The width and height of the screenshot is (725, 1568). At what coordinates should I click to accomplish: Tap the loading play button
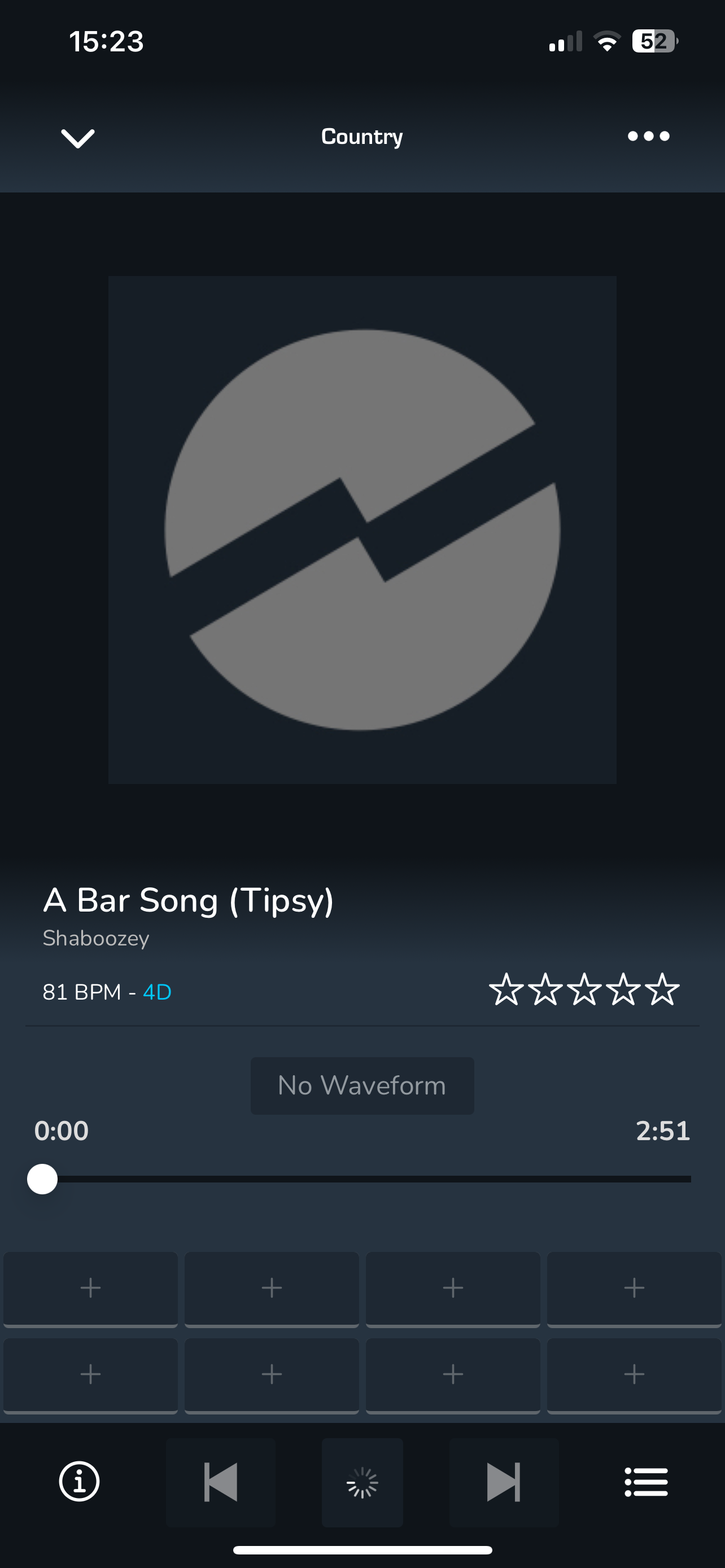362,1482
